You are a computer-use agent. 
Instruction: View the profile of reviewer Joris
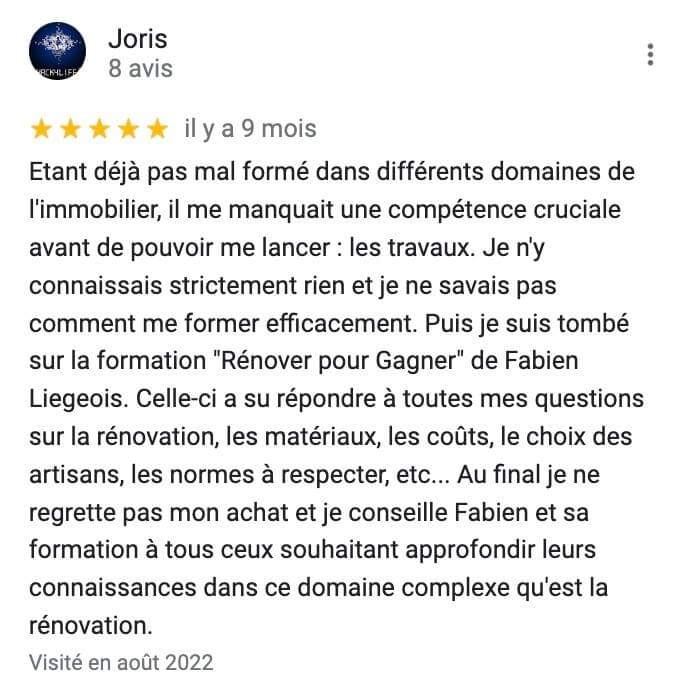coord(137,40)
